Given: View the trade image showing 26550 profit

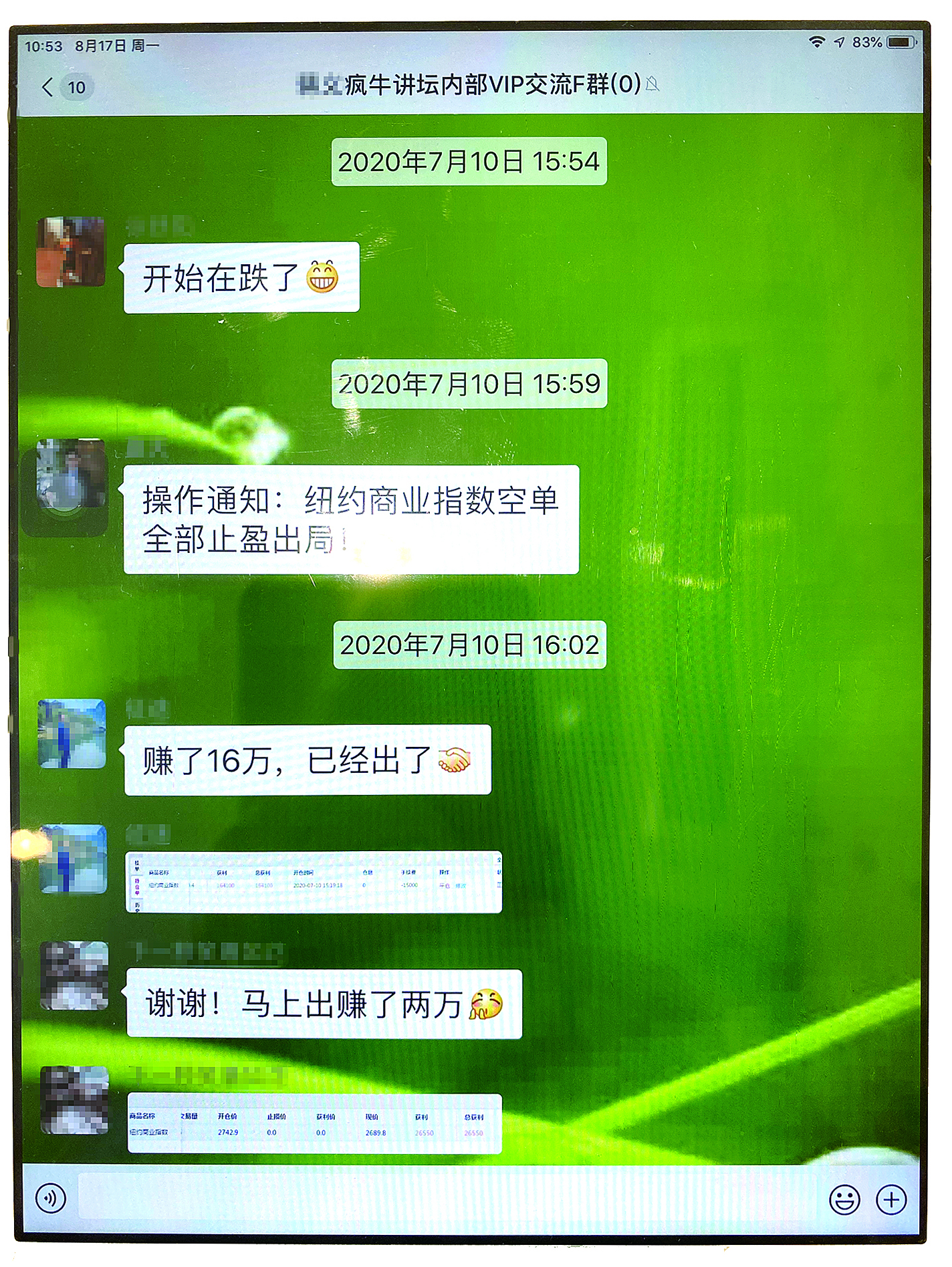Looking at the screenshot, I should click(x=314, y=1124).
